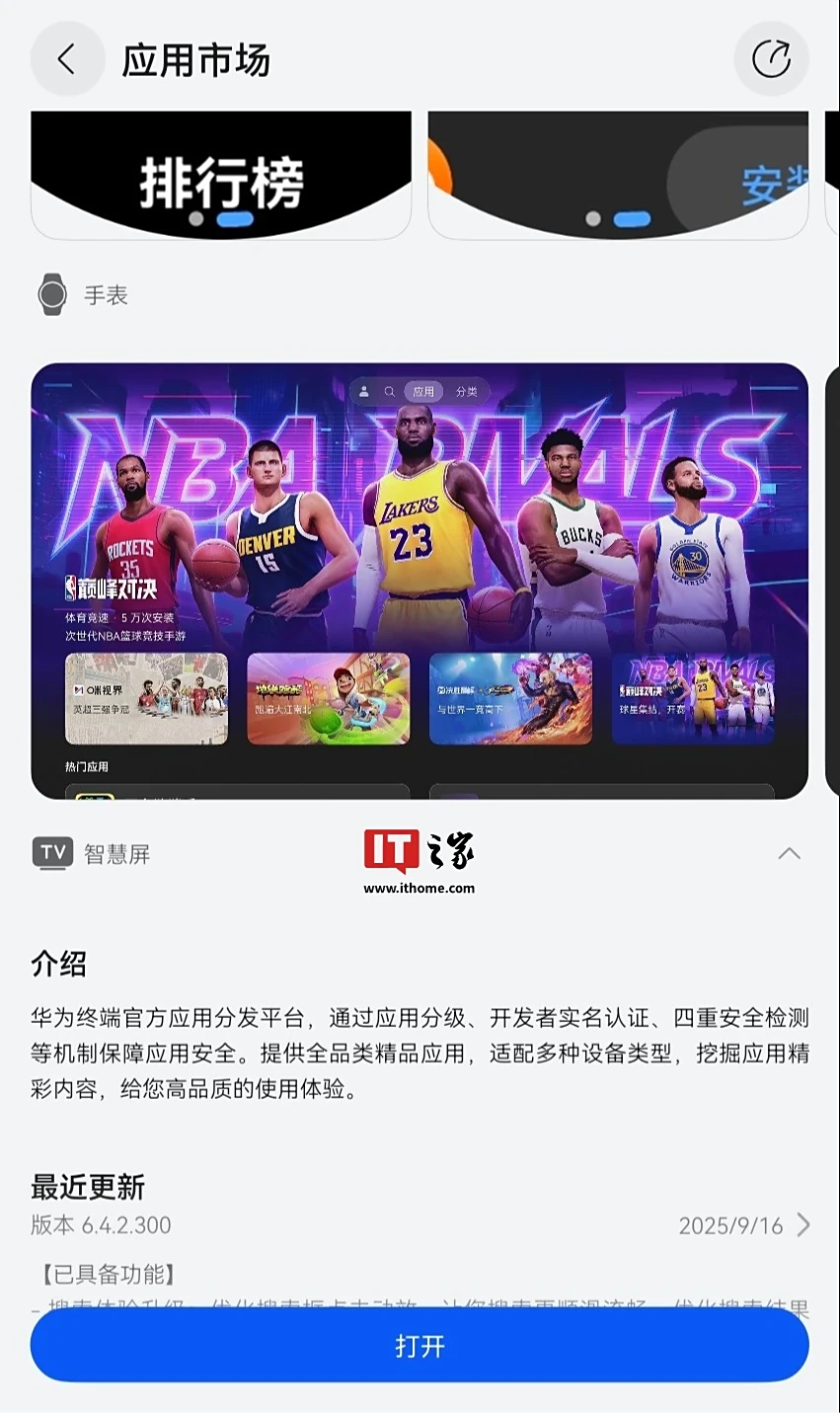Share the 应用市场 app page
The image size is (840, 1413).
(x=771, y=59)
